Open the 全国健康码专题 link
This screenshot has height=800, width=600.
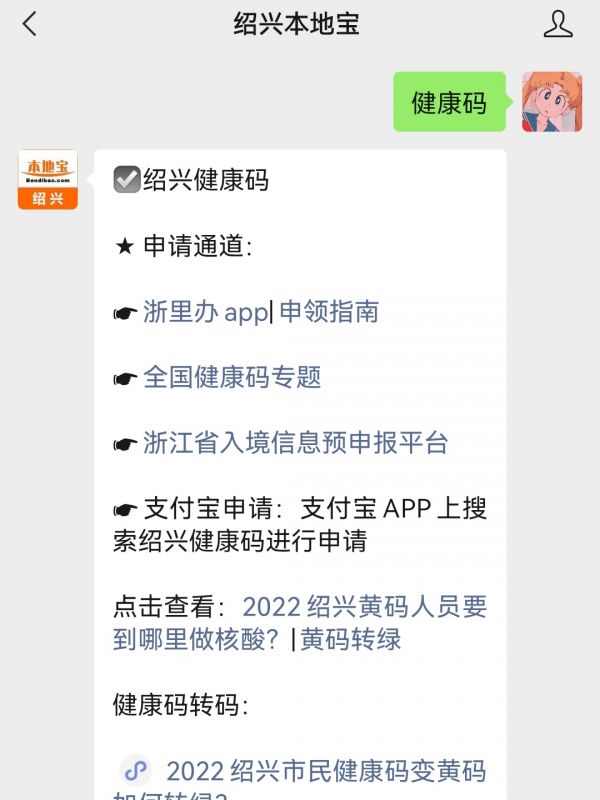(232, 377)
